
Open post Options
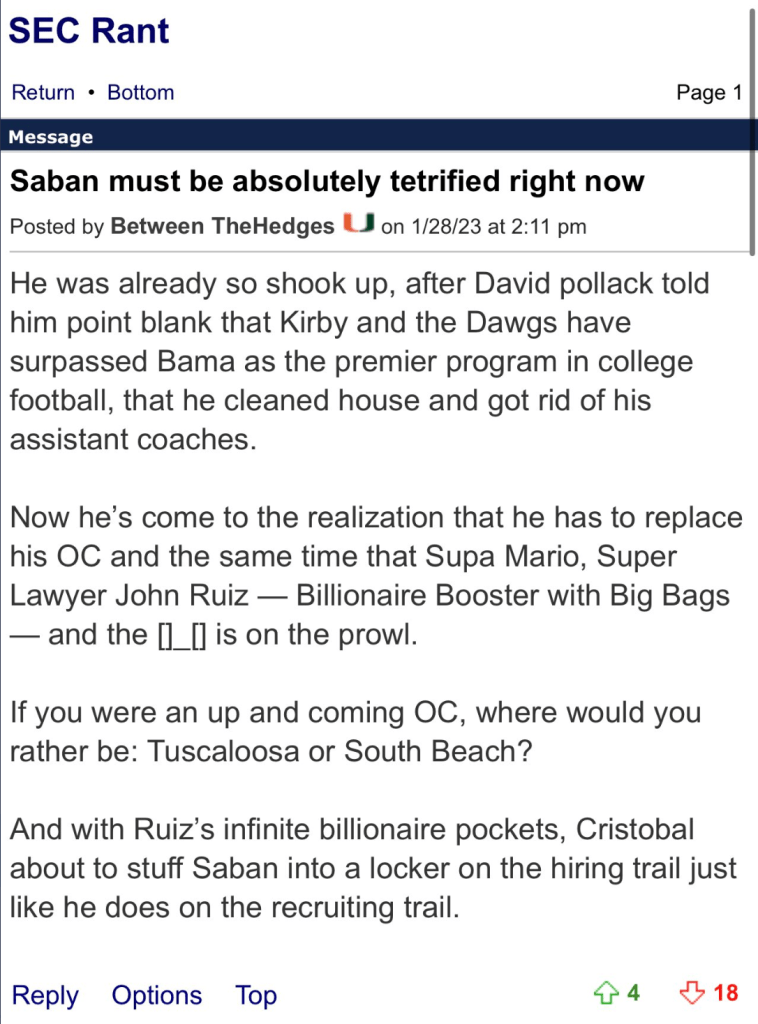(157, 995)
